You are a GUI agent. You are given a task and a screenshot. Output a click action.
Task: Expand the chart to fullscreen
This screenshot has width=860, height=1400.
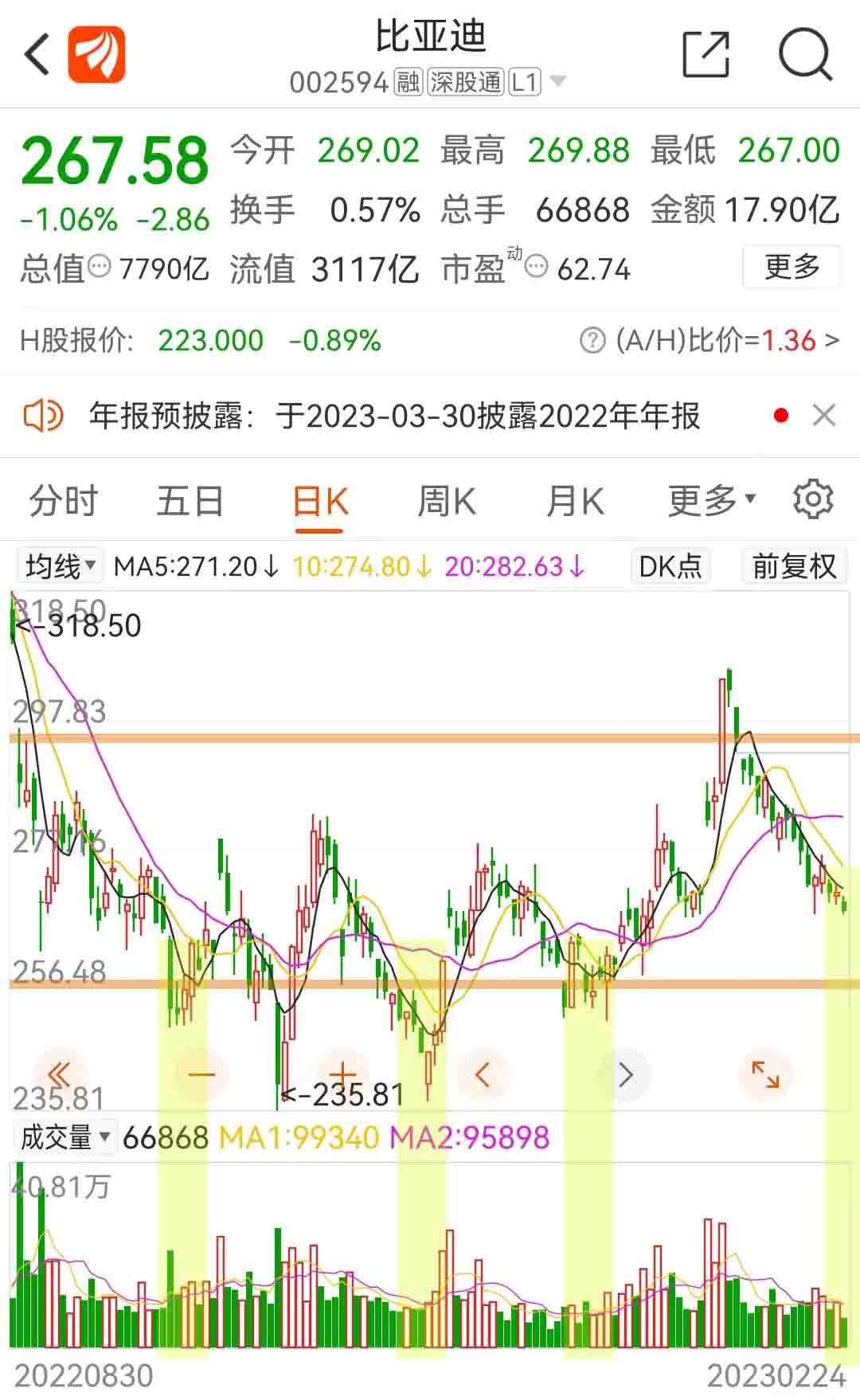pos(765,1074)
